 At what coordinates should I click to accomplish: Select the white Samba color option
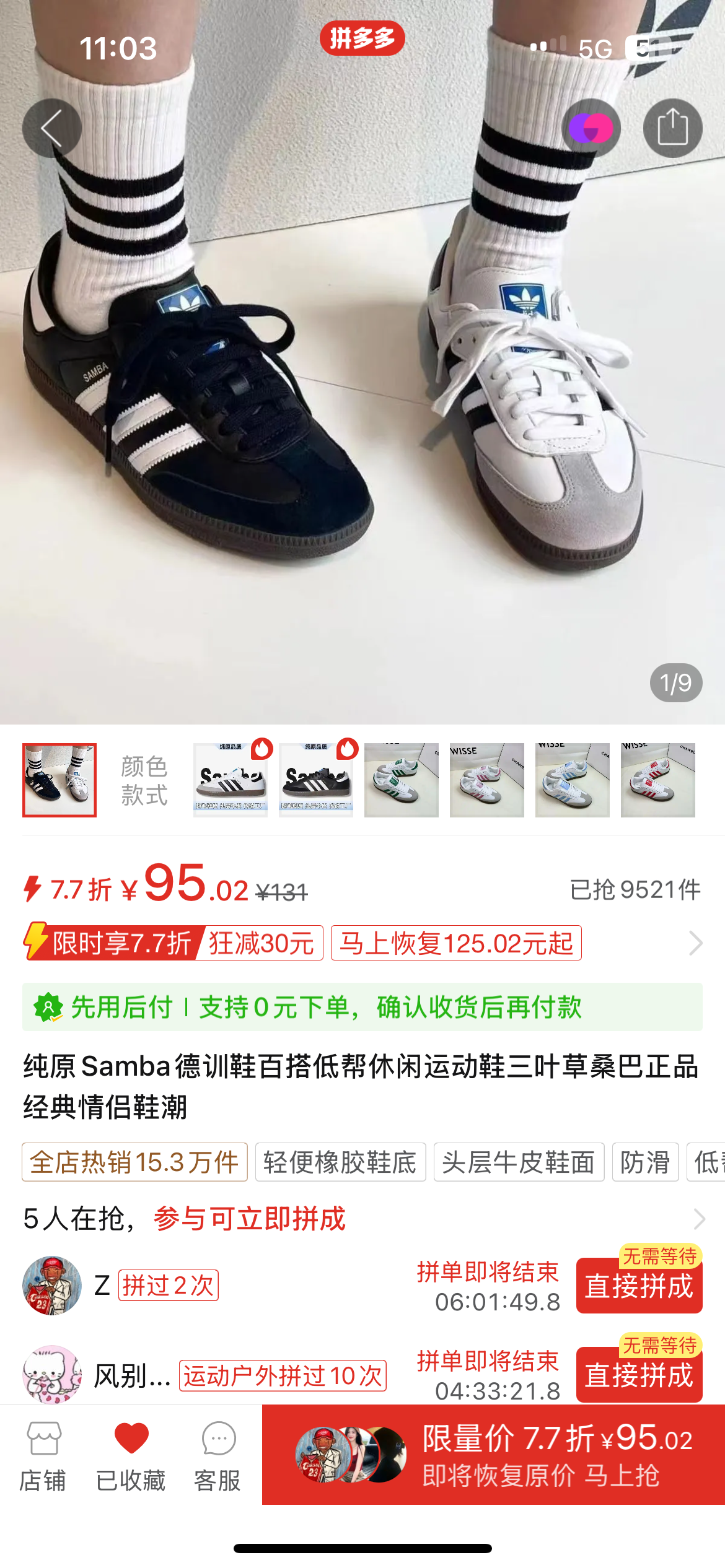coord(231,780)
